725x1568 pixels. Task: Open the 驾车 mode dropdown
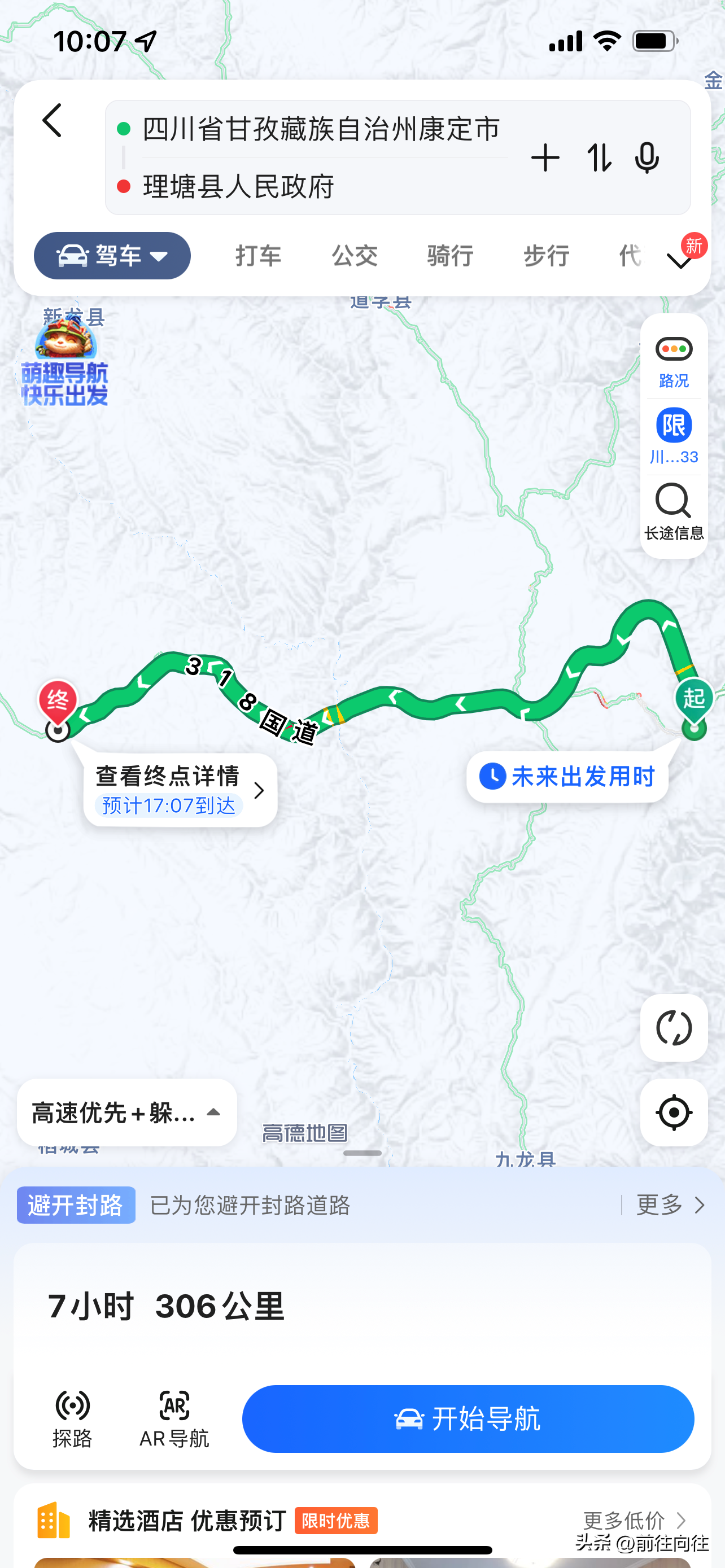[112, 256]
